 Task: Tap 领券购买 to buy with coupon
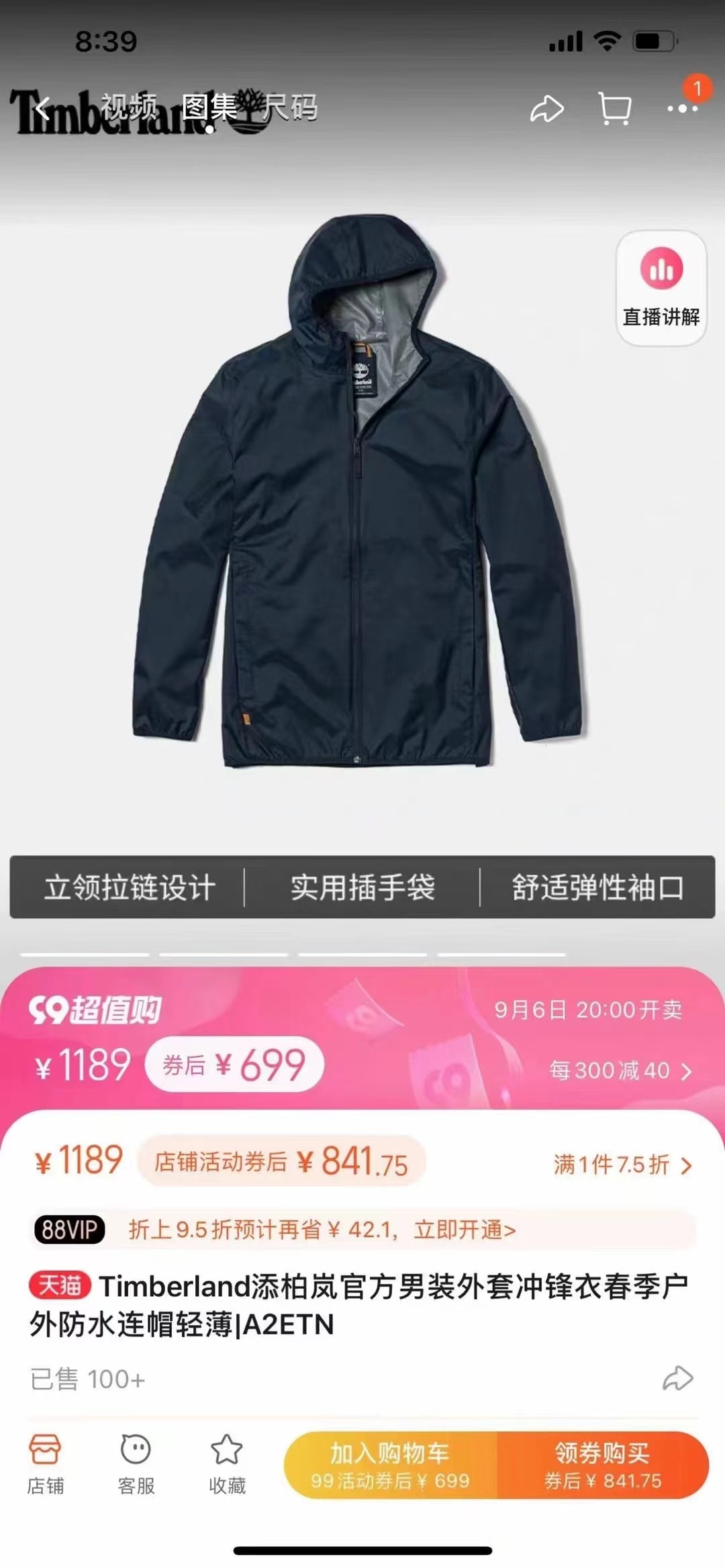coord(602,1465)
